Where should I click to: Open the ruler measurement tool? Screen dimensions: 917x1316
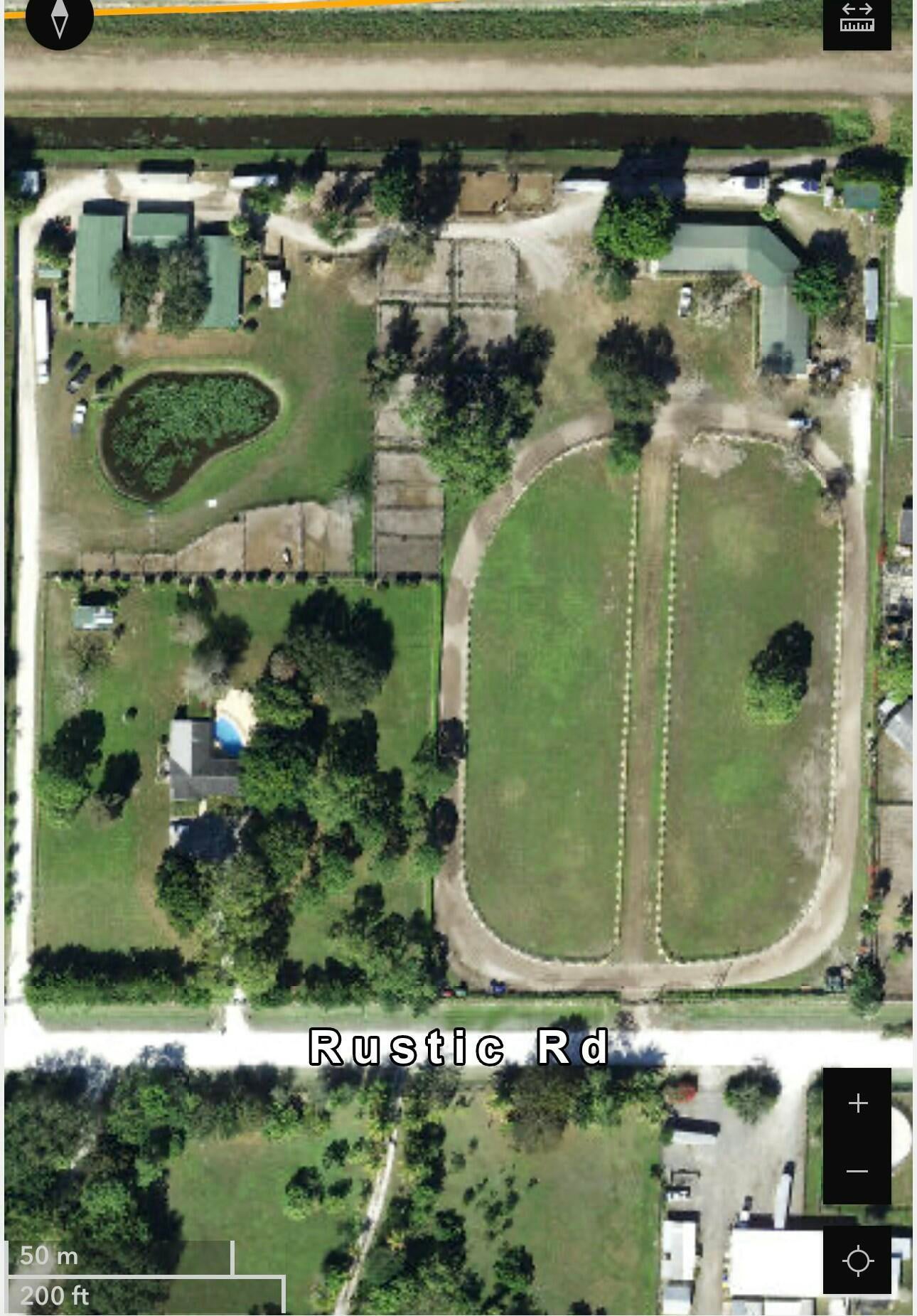click(857, 21)
